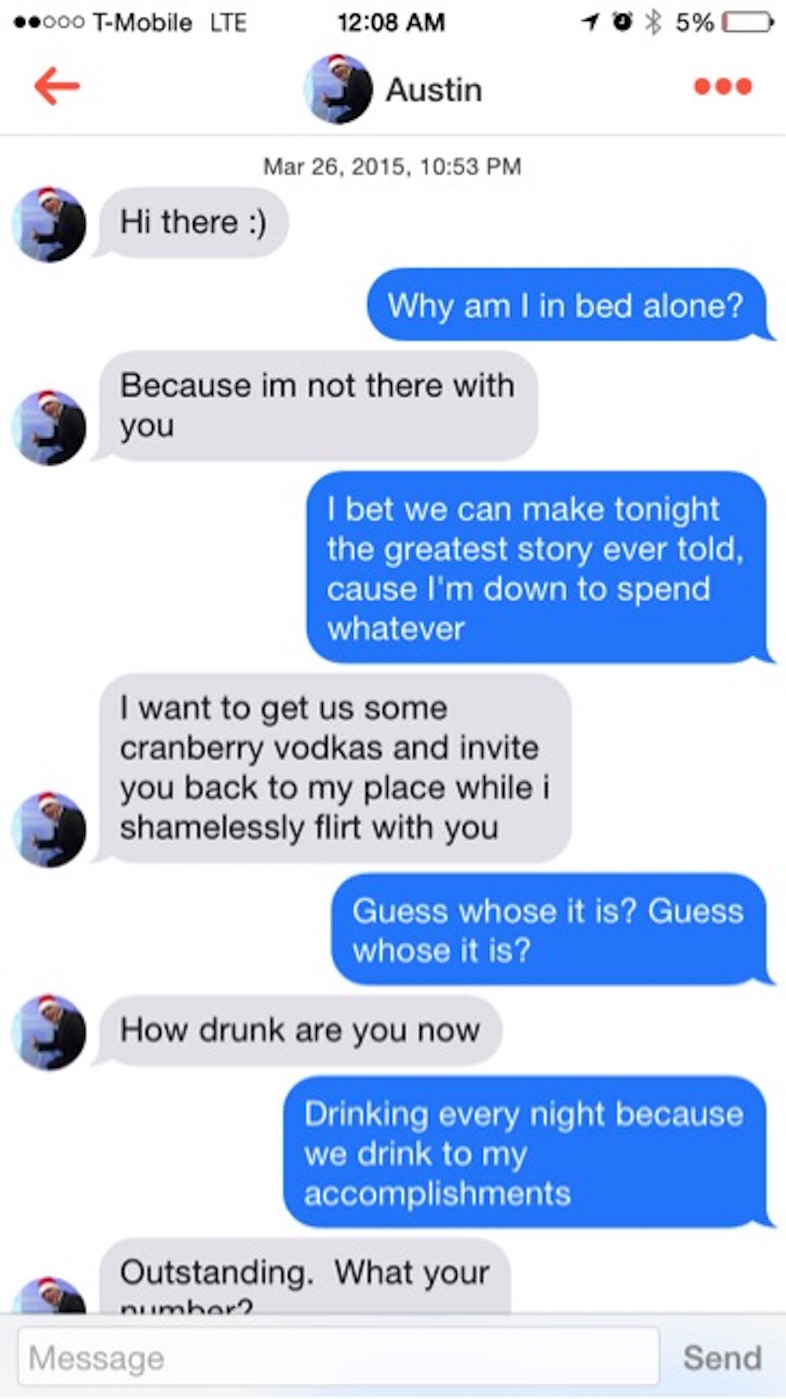Open Austin's profile from the header
The width and height of the screenshot is (786, 1399).
click(392, 89)
